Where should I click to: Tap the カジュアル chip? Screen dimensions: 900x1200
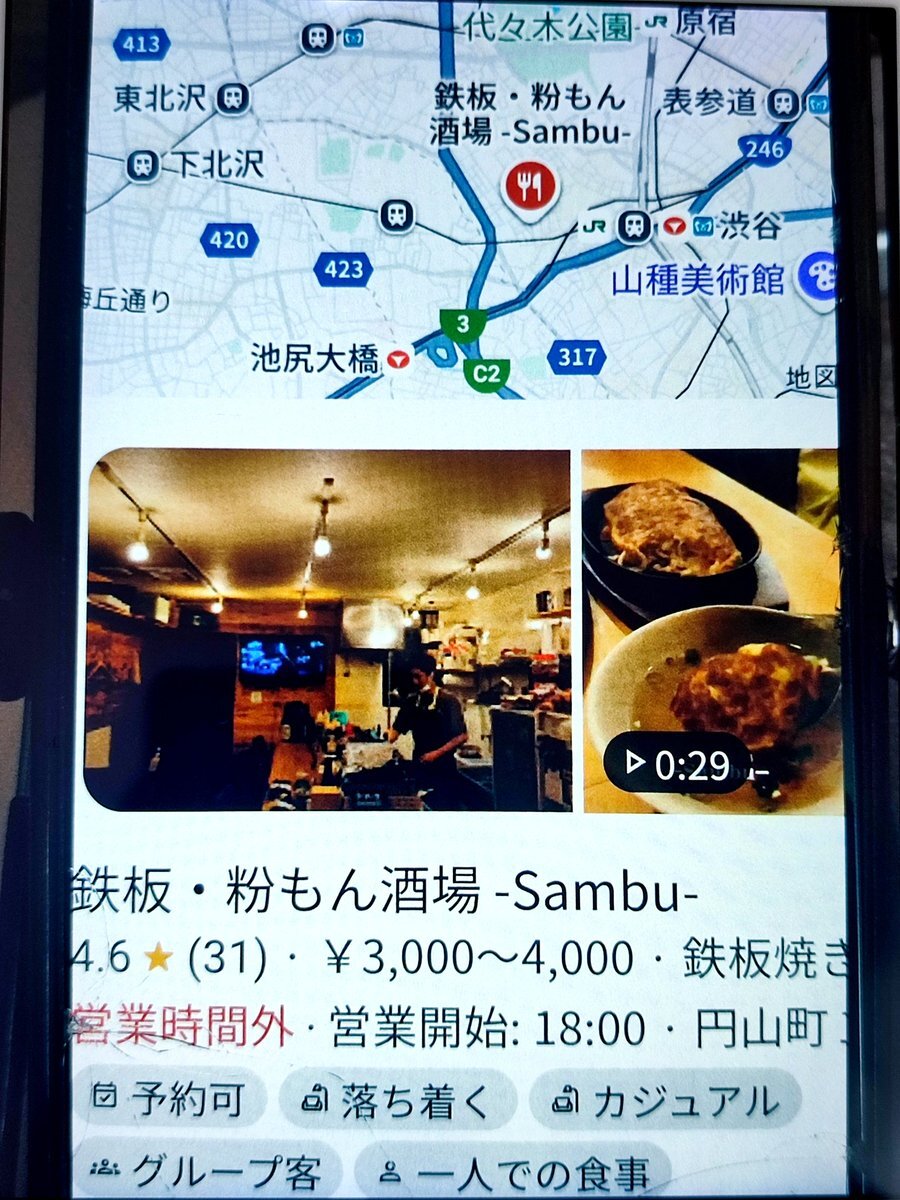(664, 1101)
